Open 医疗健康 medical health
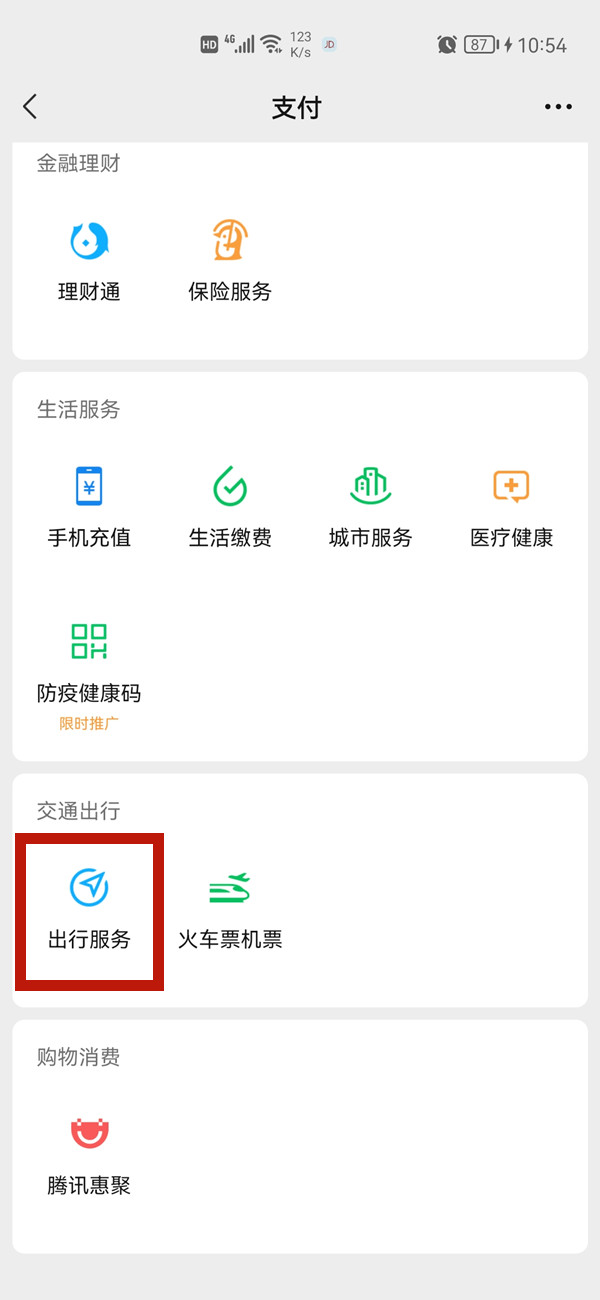 [511, 506]
